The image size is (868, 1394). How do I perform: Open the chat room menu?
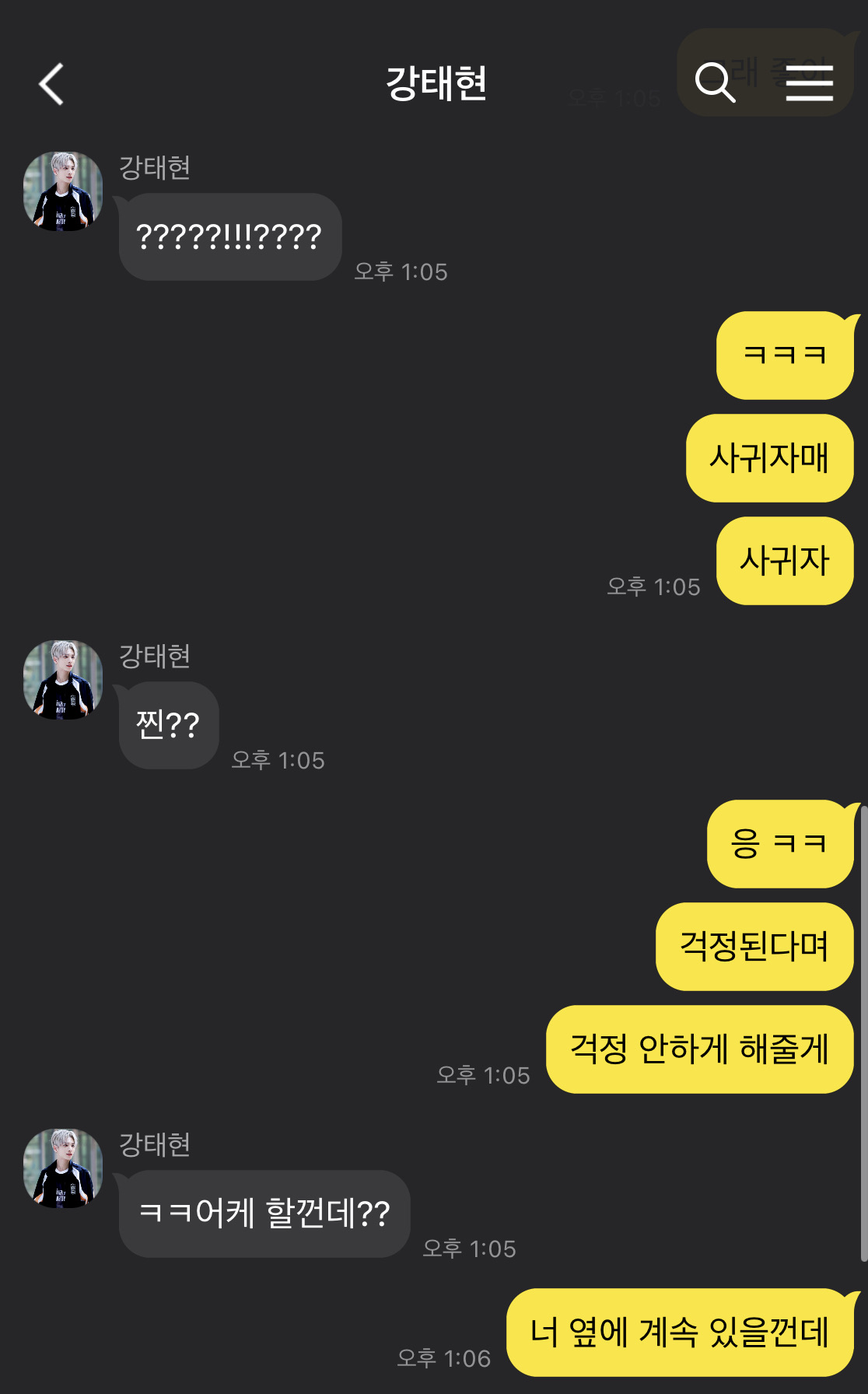pyautogui.click(x=809, y=83)
